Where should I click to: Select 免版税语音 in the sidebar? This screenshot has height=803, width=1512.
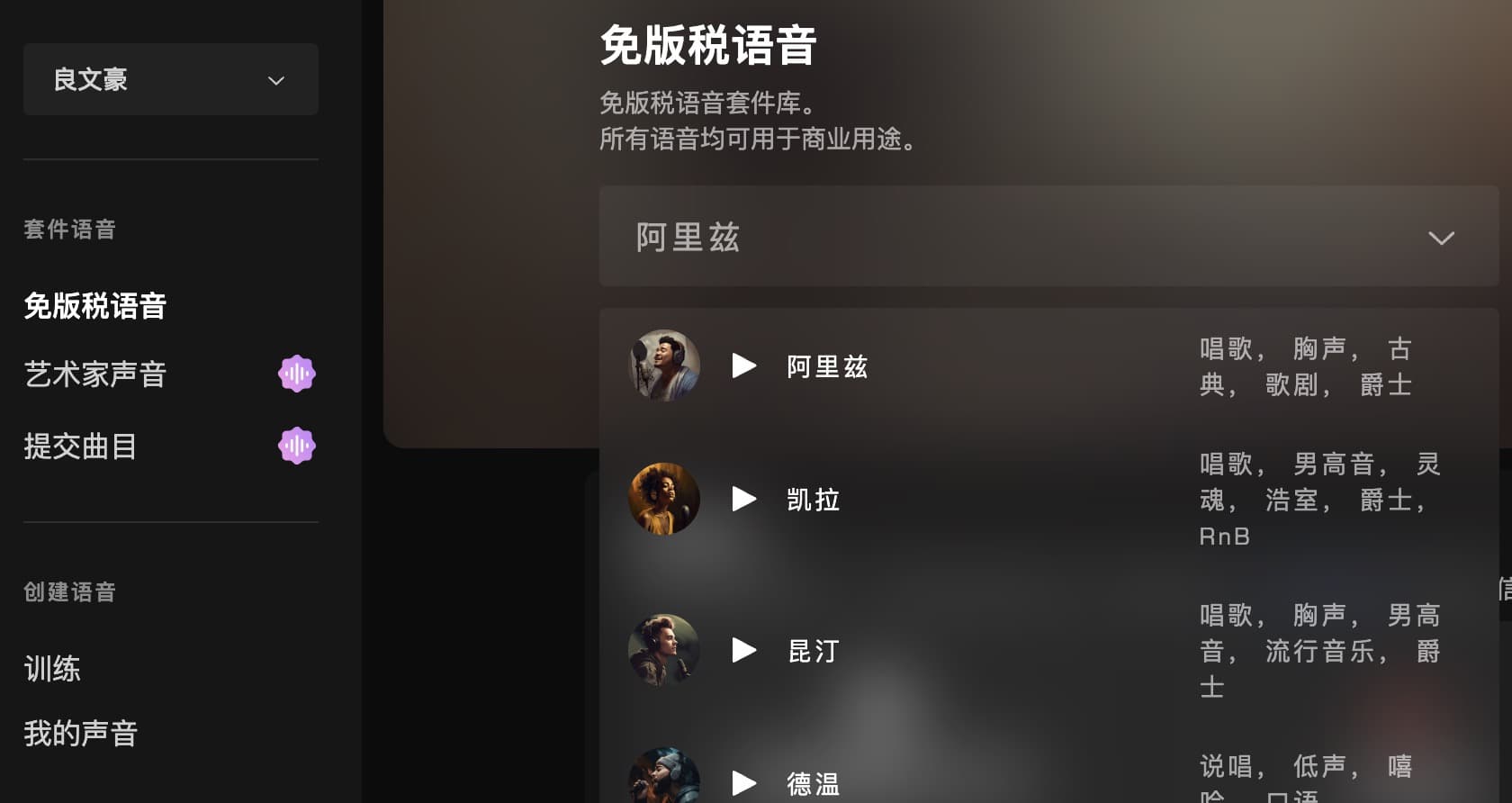pos(95,306)
